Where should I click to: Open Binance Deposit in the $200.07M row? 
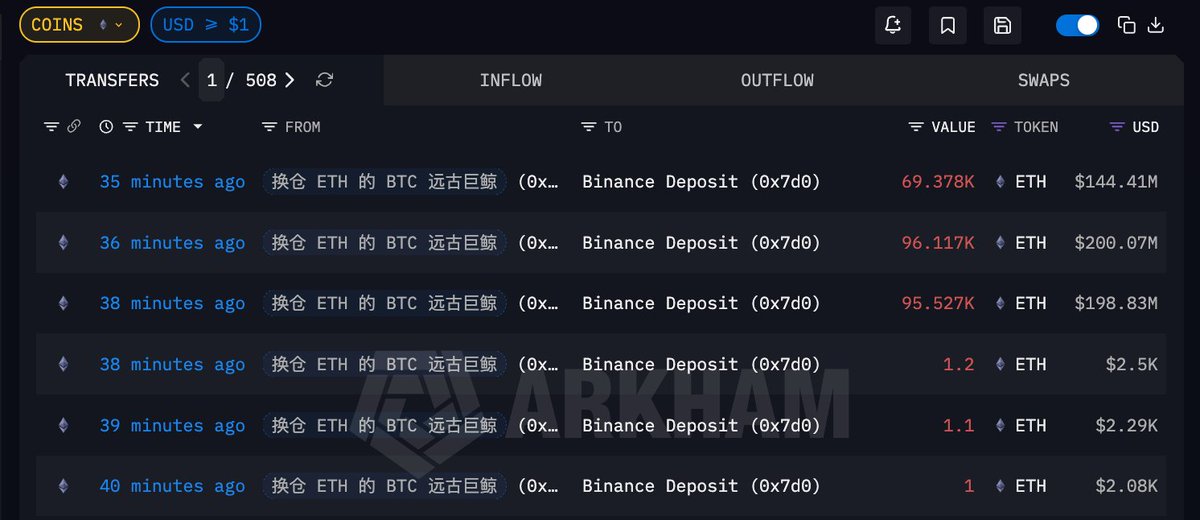[x=701, y=243]
